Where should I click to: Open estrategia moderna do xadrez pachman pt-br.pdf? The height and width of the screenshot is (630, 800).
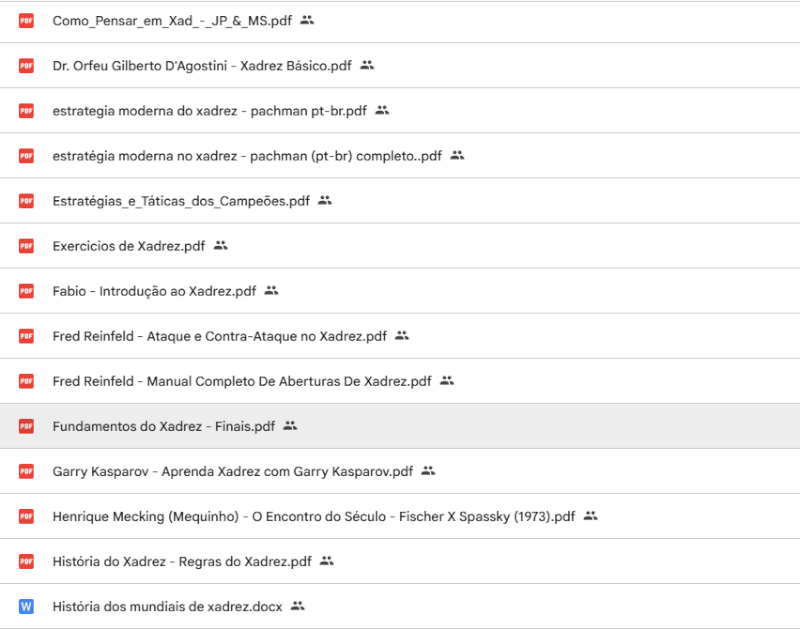(209, 110)
